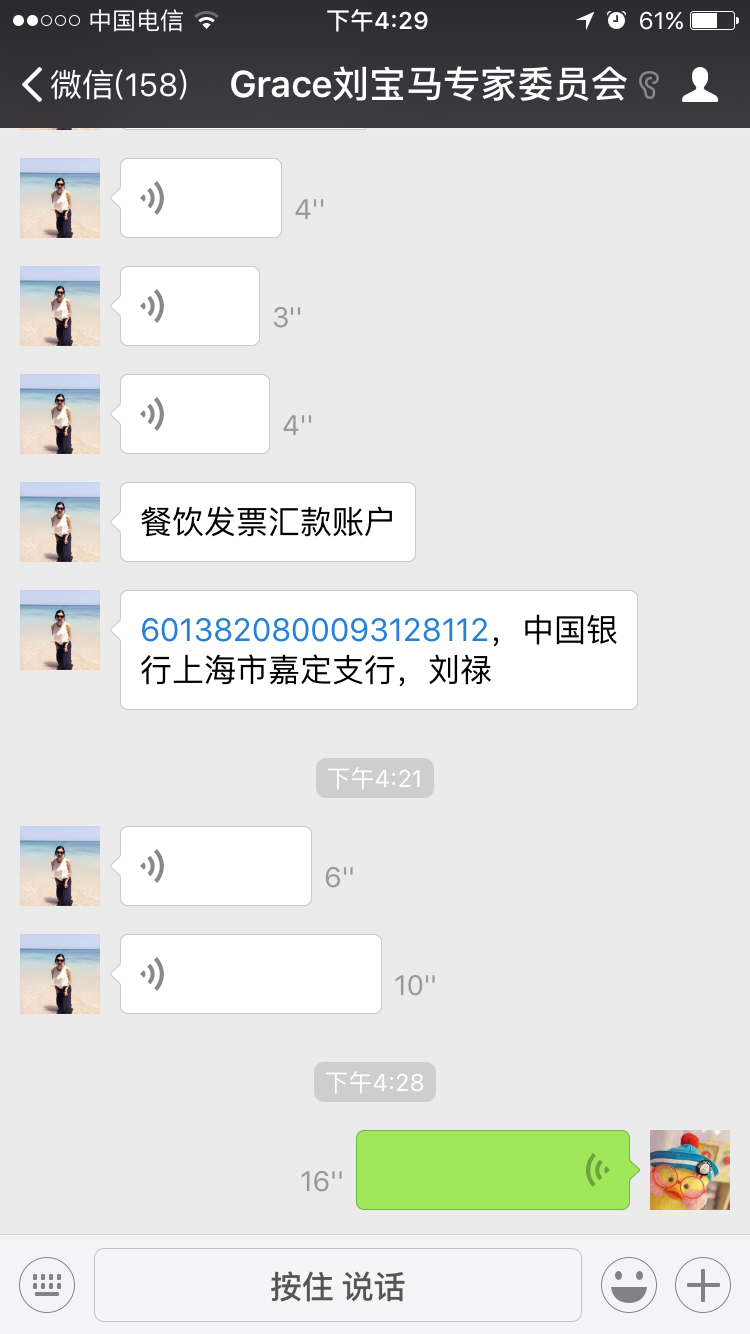The image size is (750, 1334).
Task: Open the group chat details profile icon
Action: [699, 85]
